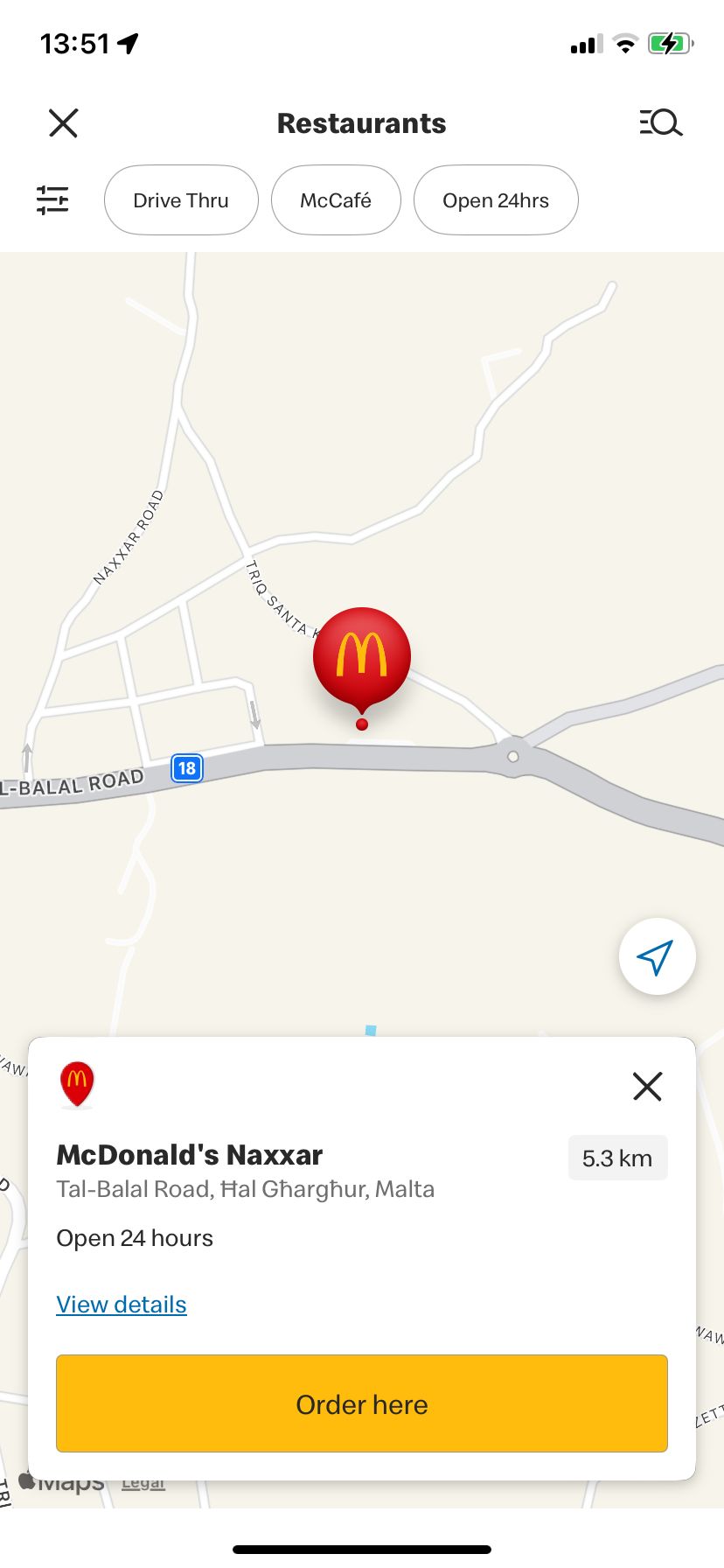The image size is (724, 1568).
Task: Dismiss the McDonald's Naxxar card
Action: click(x=647, y=1086)
